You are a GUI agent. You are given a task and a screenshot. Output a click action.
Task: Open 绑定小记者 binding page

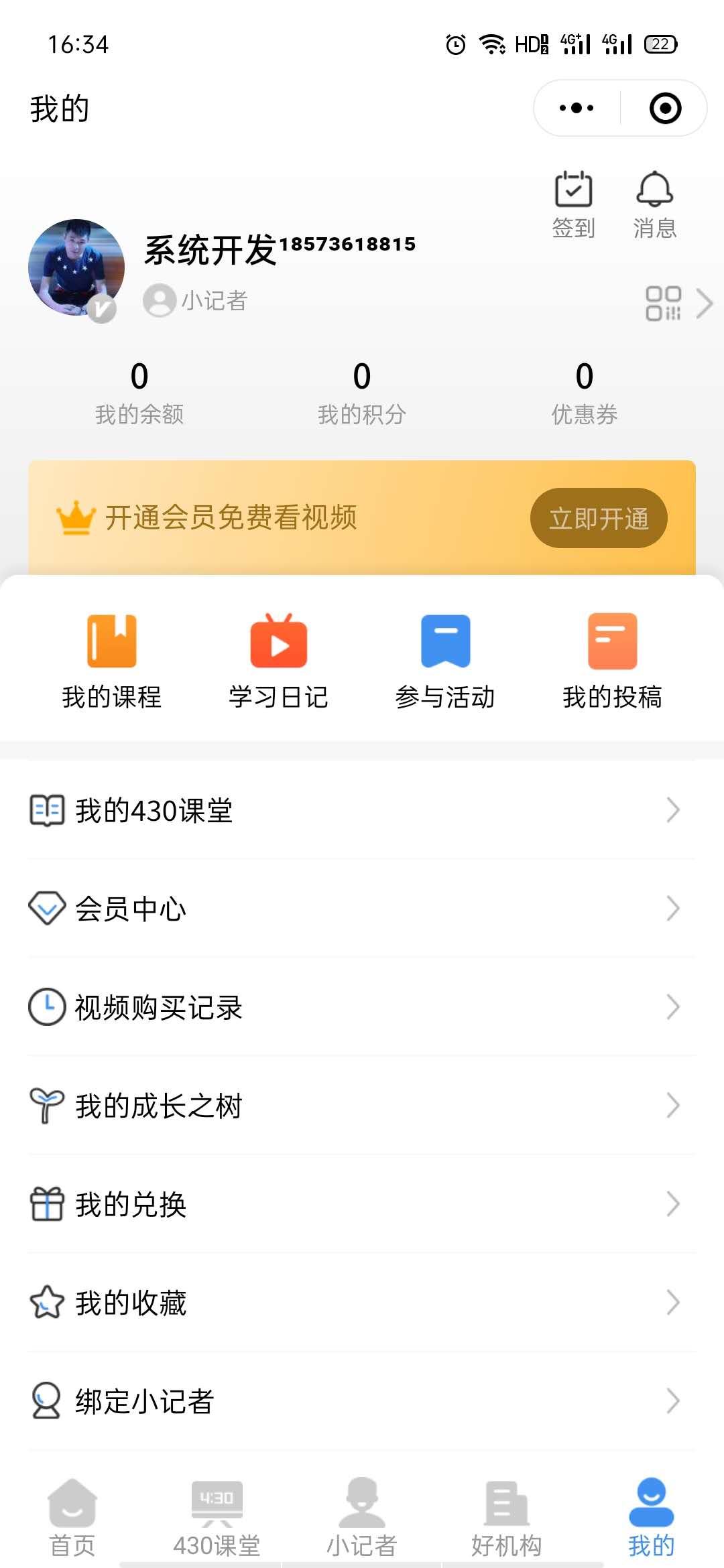pos(362,1400)
